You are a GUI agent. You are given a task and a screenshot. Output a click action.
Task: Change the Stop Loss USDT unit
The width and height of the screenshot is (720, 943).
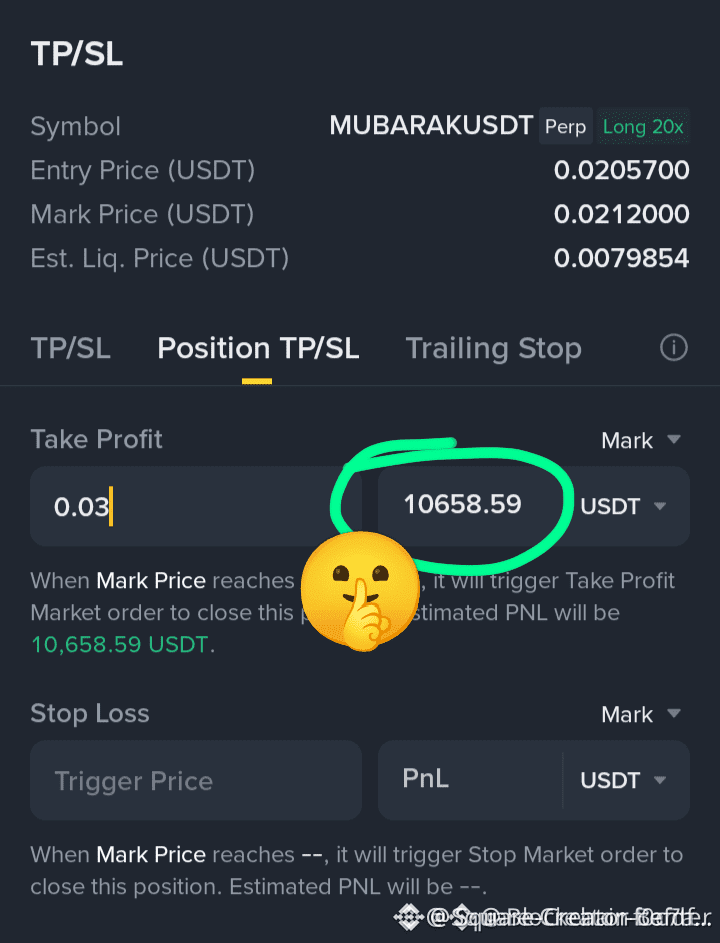(623, 781)
